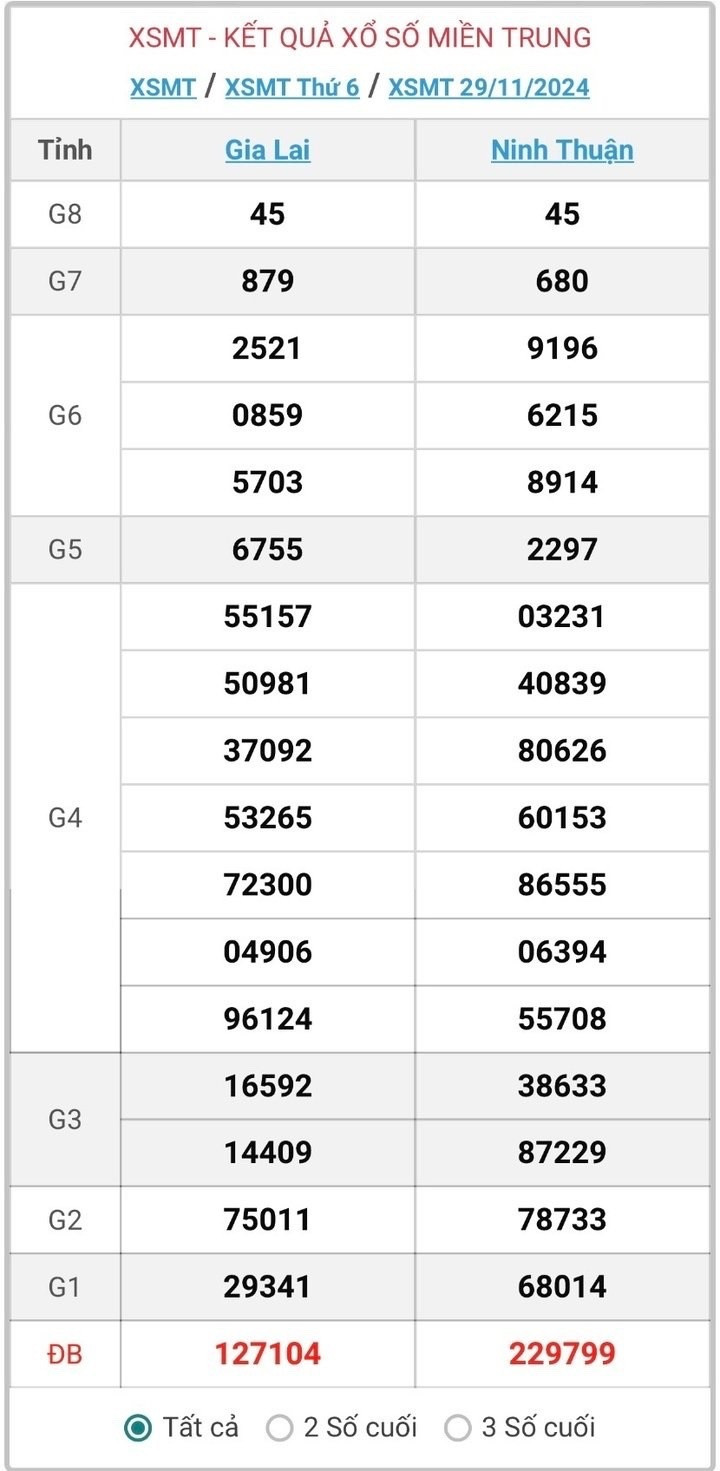Click Gia Lai's G5 result 6755
Image resolution: width=720 pixels, height=1471 pixels.
click(x=265, y=549)
